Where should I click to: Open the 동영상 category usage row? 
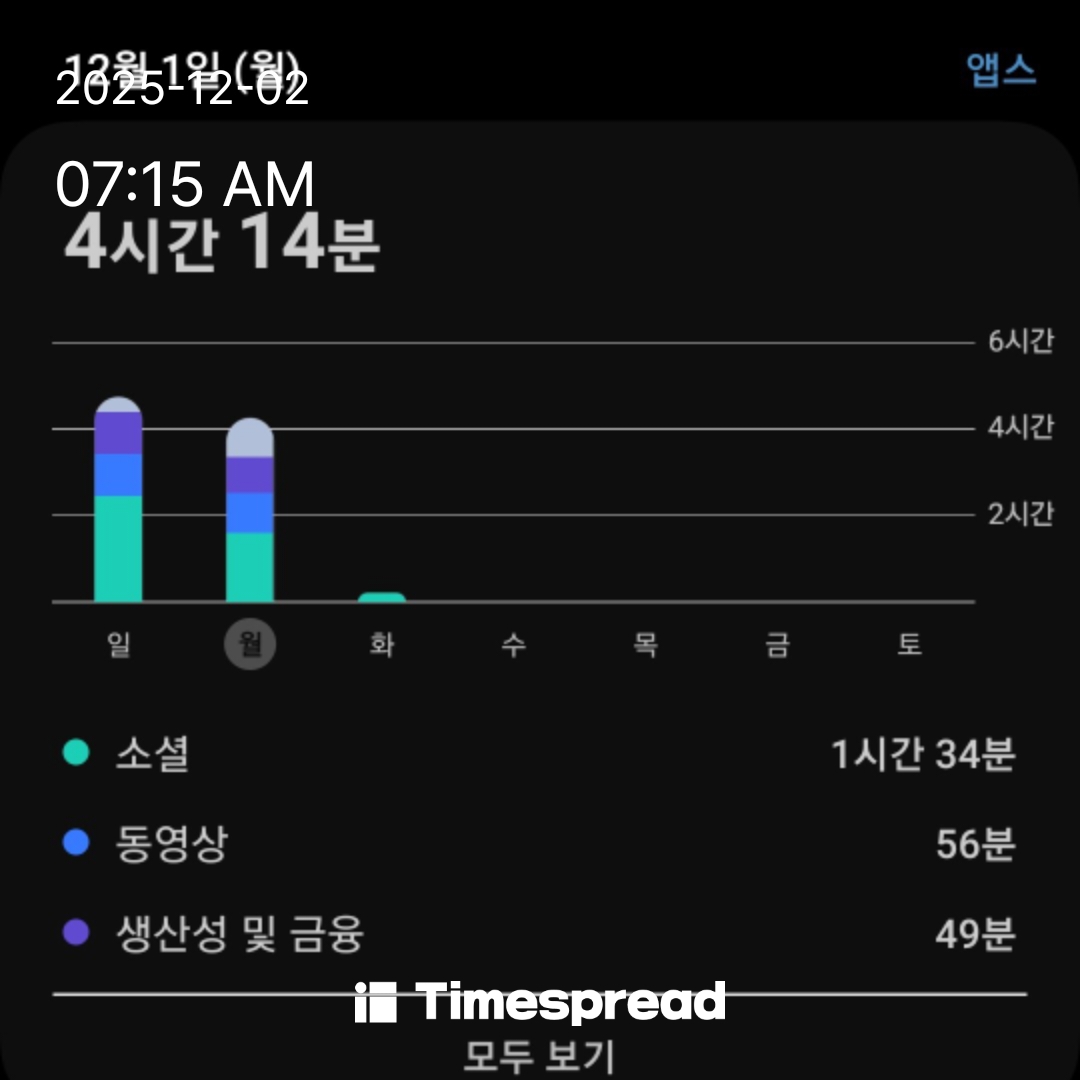pos(540,845)
